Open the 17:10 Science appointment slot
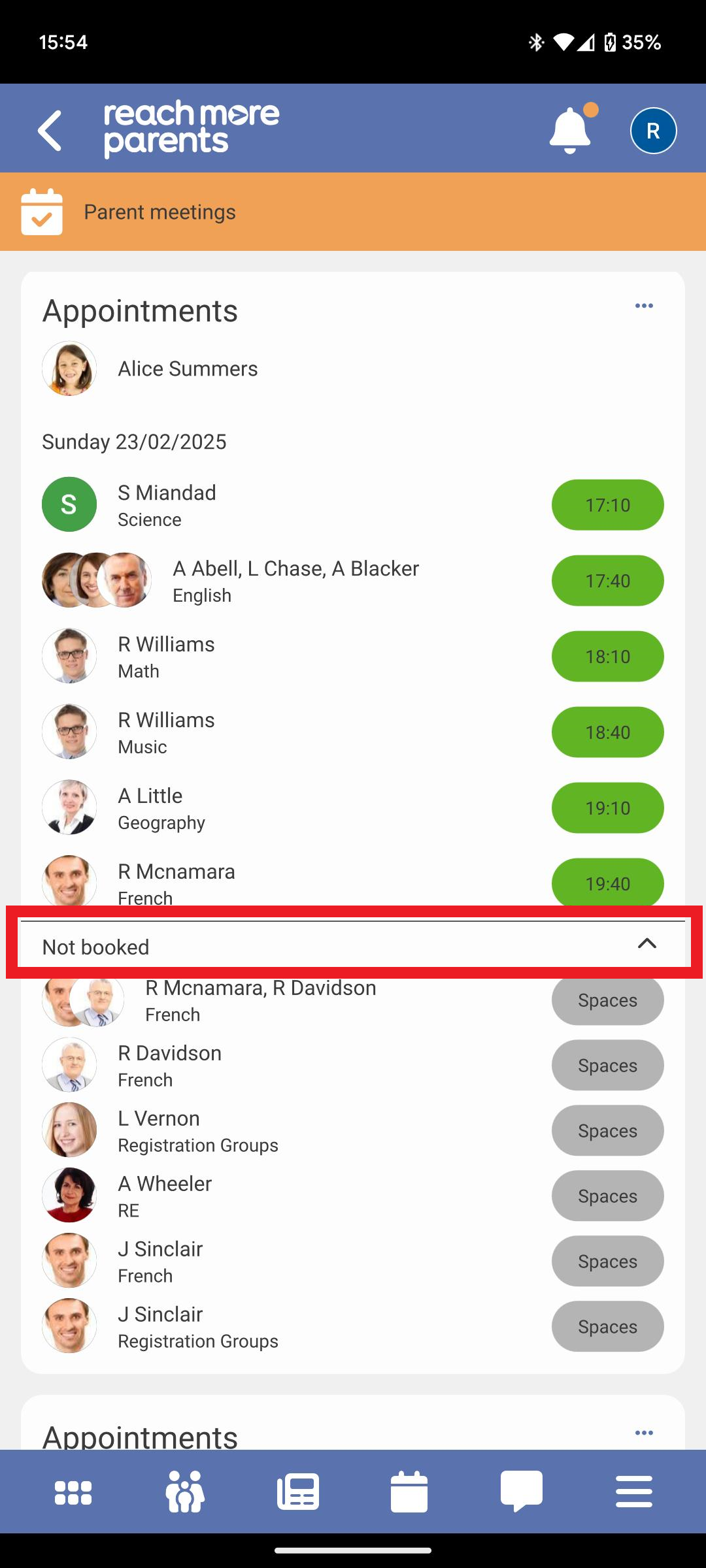The height and width of the screenshot is (1568, 706). point(607,505)
